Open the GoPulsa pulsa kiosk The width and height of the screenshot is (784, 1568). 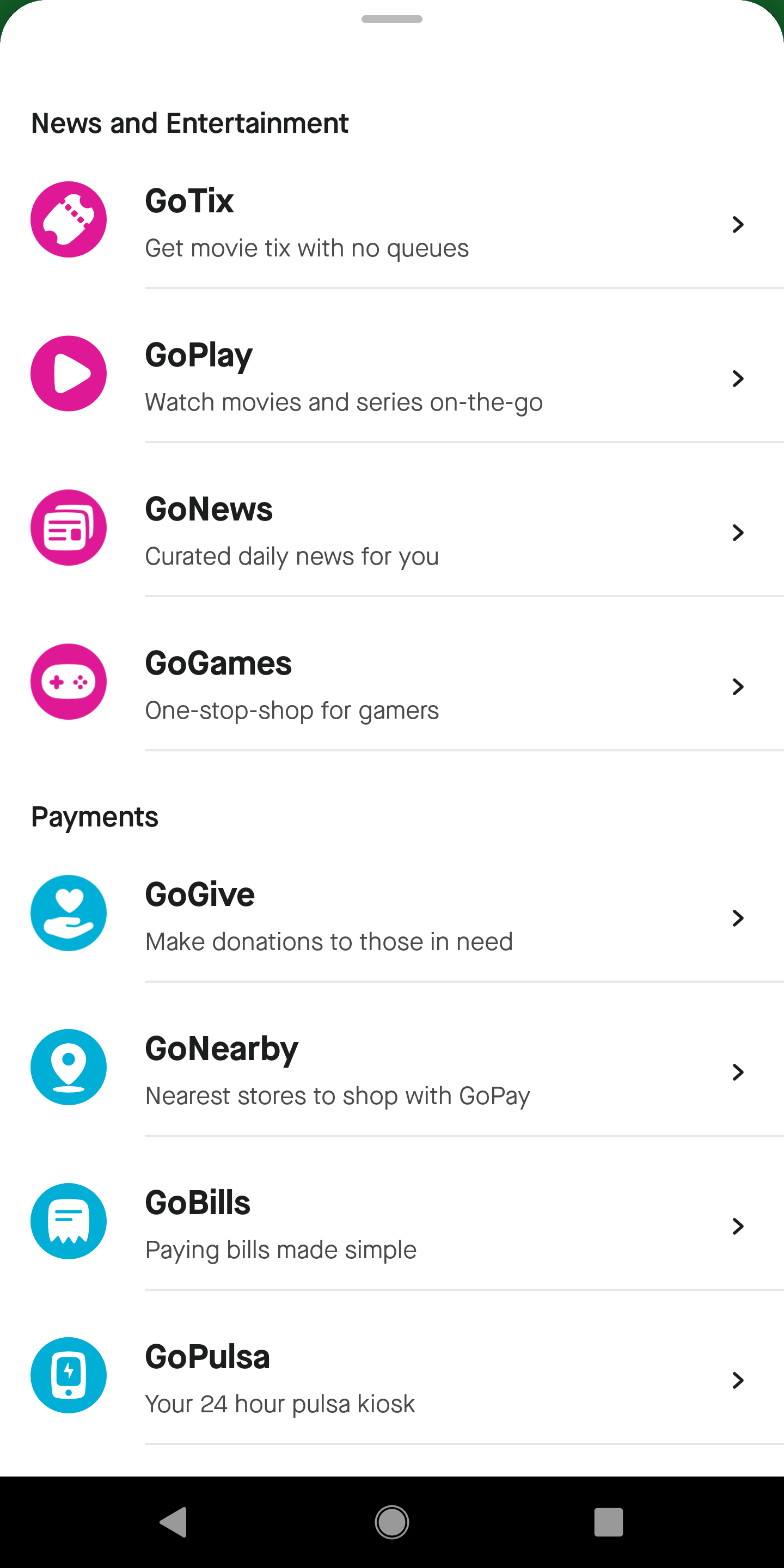[x=392, y=1376]
